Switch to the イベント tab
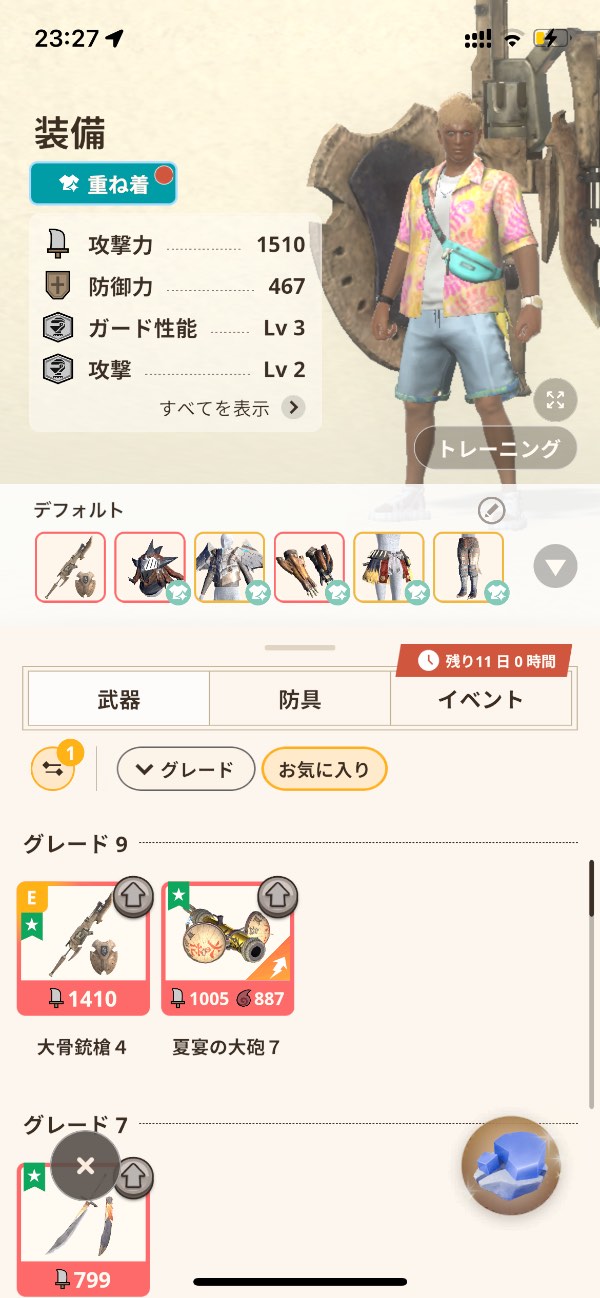The width and height of the screenshot is (600, 1298). (x=480, y=699)
